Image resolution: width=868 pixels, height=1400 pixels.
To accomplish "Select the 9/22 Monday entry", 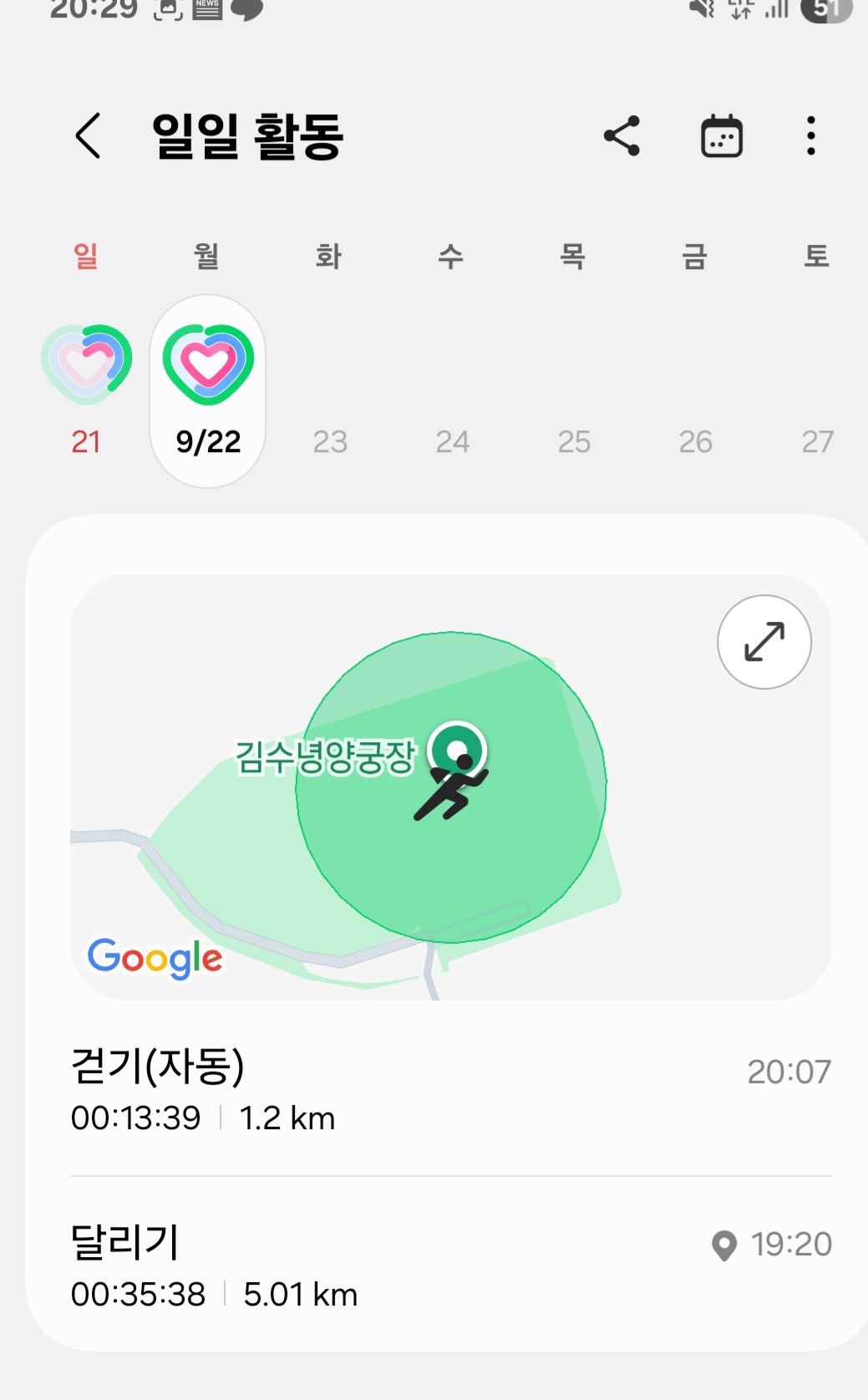I will point(208,390).
